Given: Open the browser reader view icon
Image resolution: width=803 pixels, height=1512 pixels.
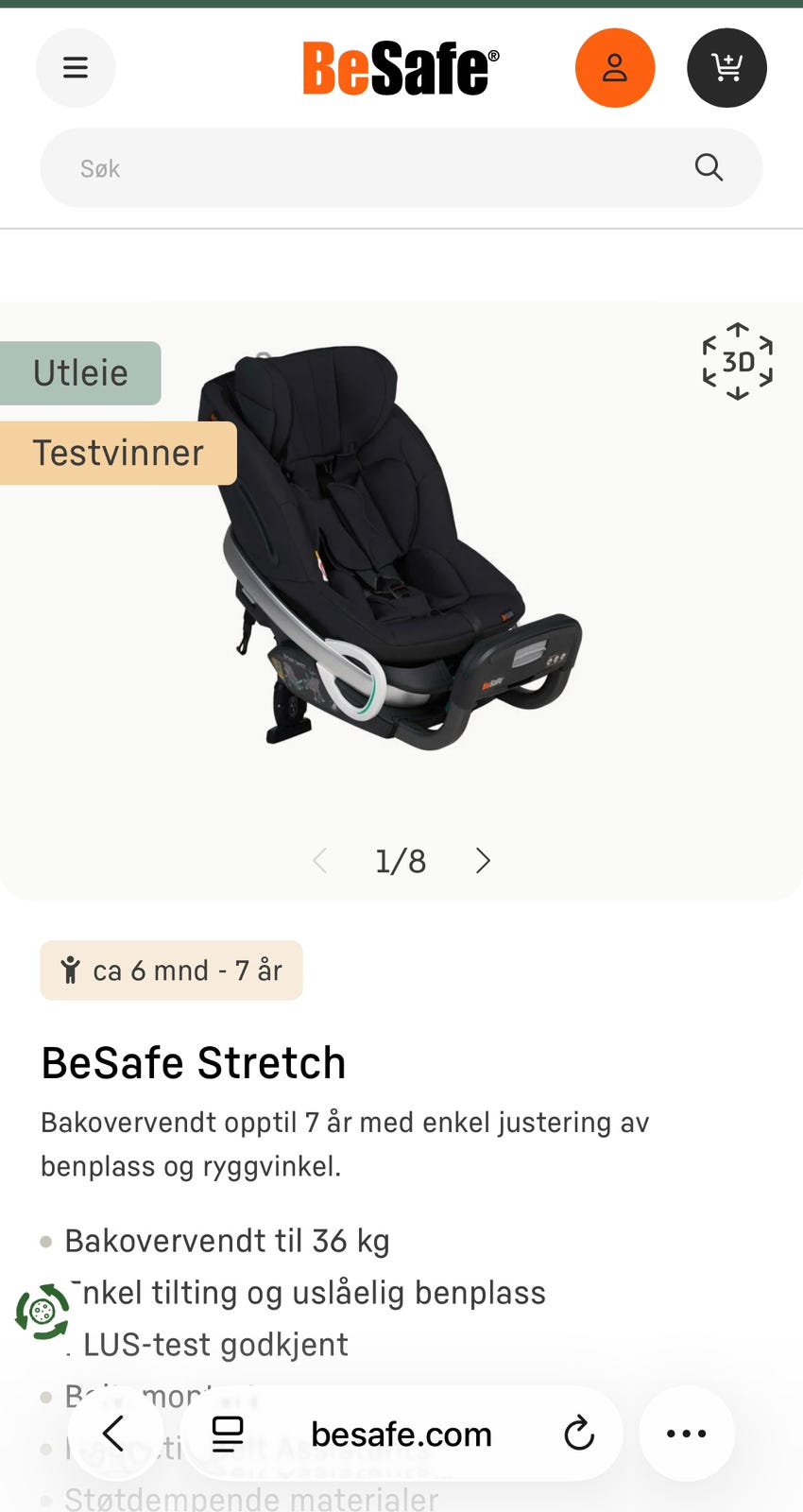Looking at the screenshot, I should (x=228, y=1434).
